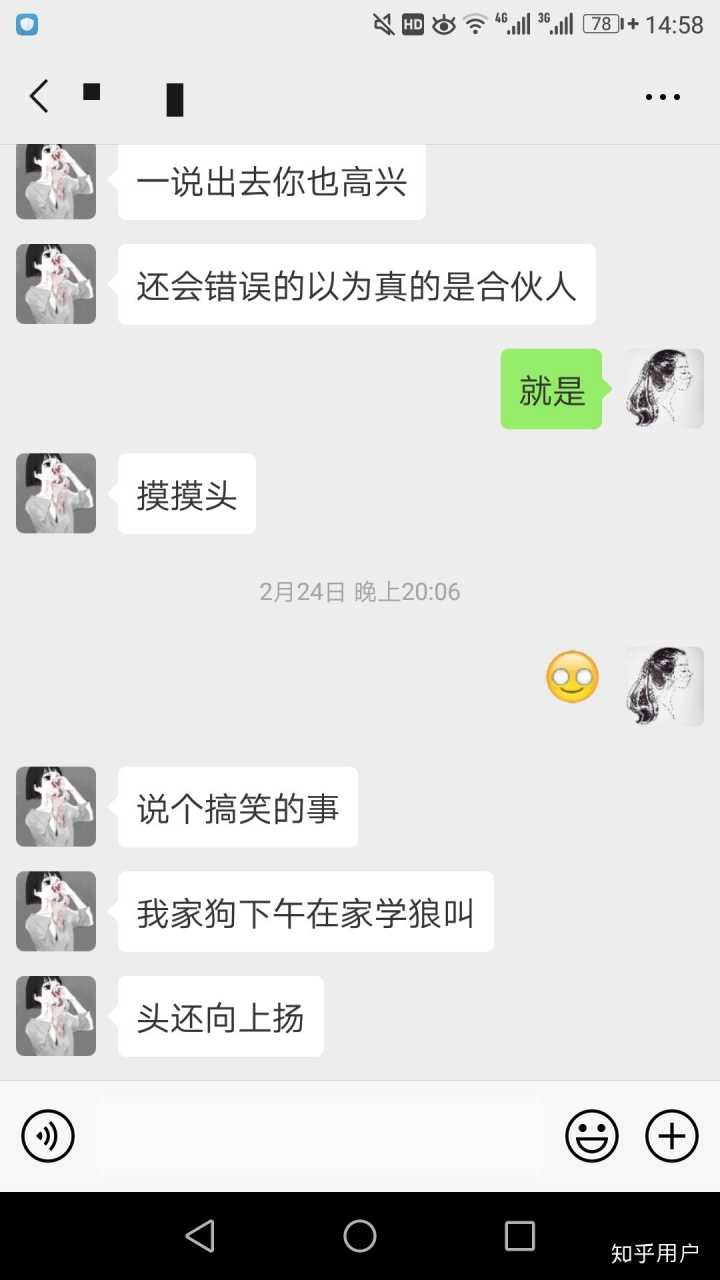This screenshot has width=720, height=1280.
Task: Open the recent apps view
Action: pos(520,1236)
